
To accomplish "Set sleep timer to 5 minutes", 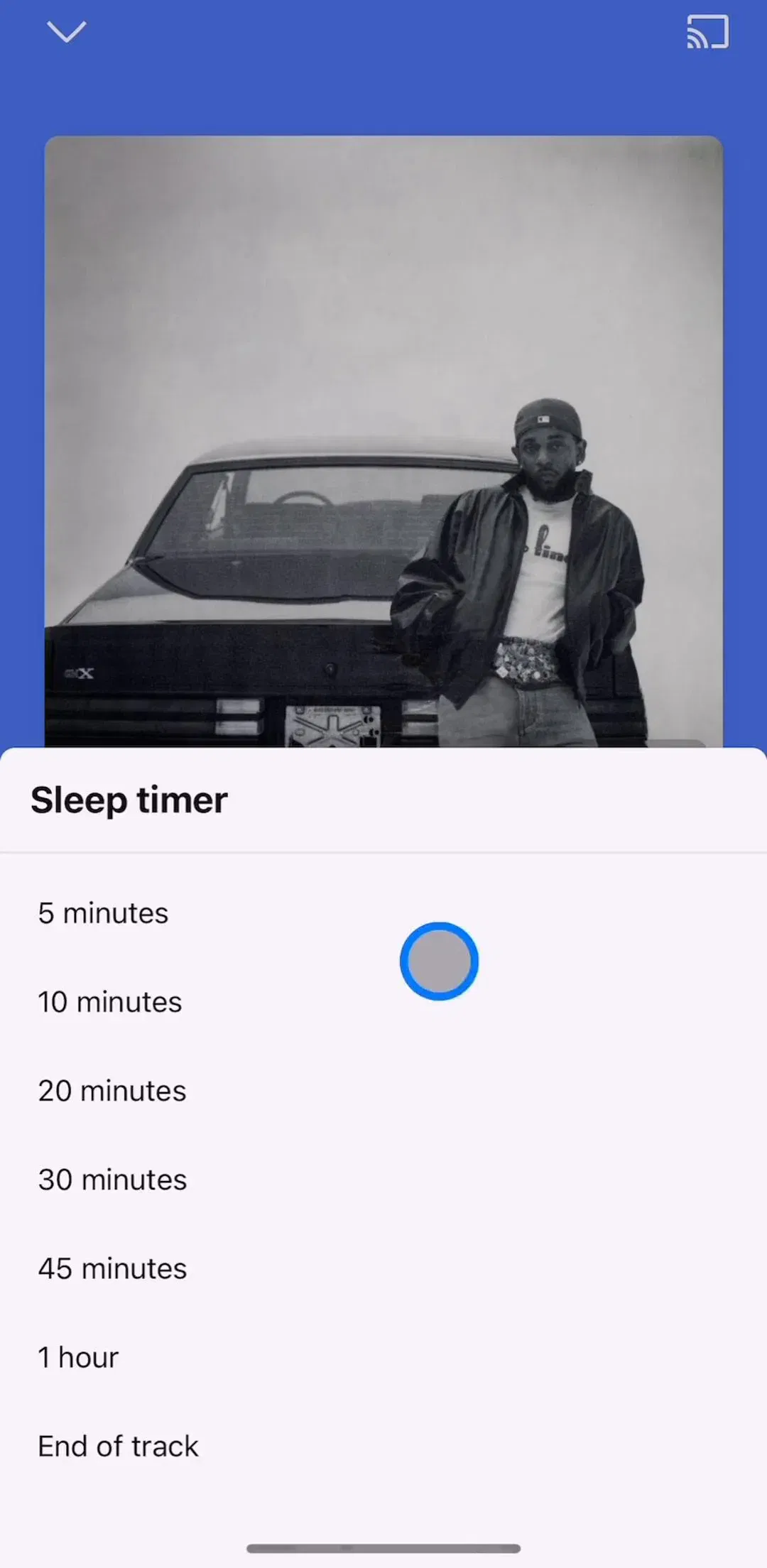I will click(383, 913).
